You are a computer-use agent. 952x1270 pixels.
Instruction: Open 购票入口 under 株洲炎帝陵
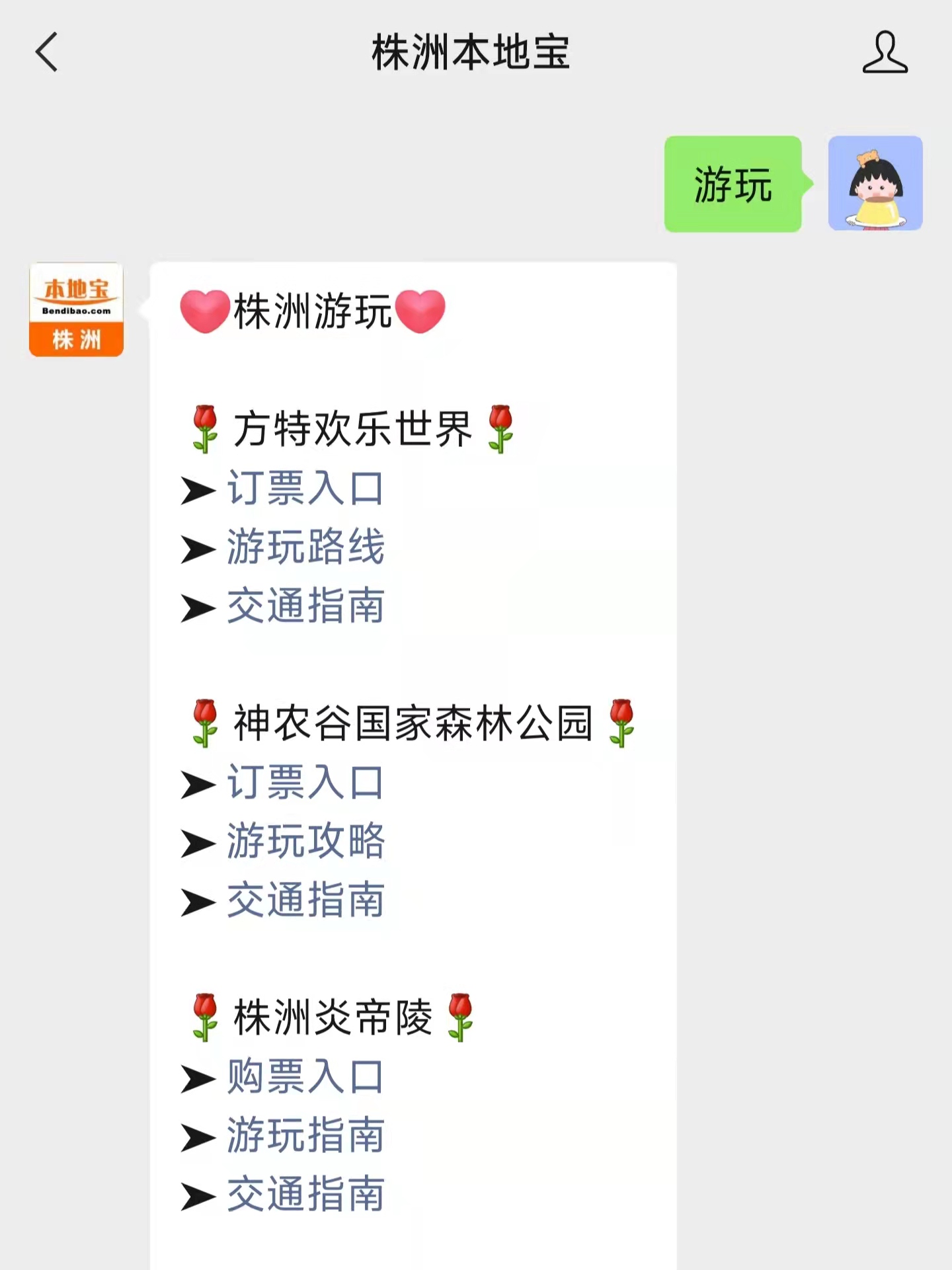point(305,1077)
